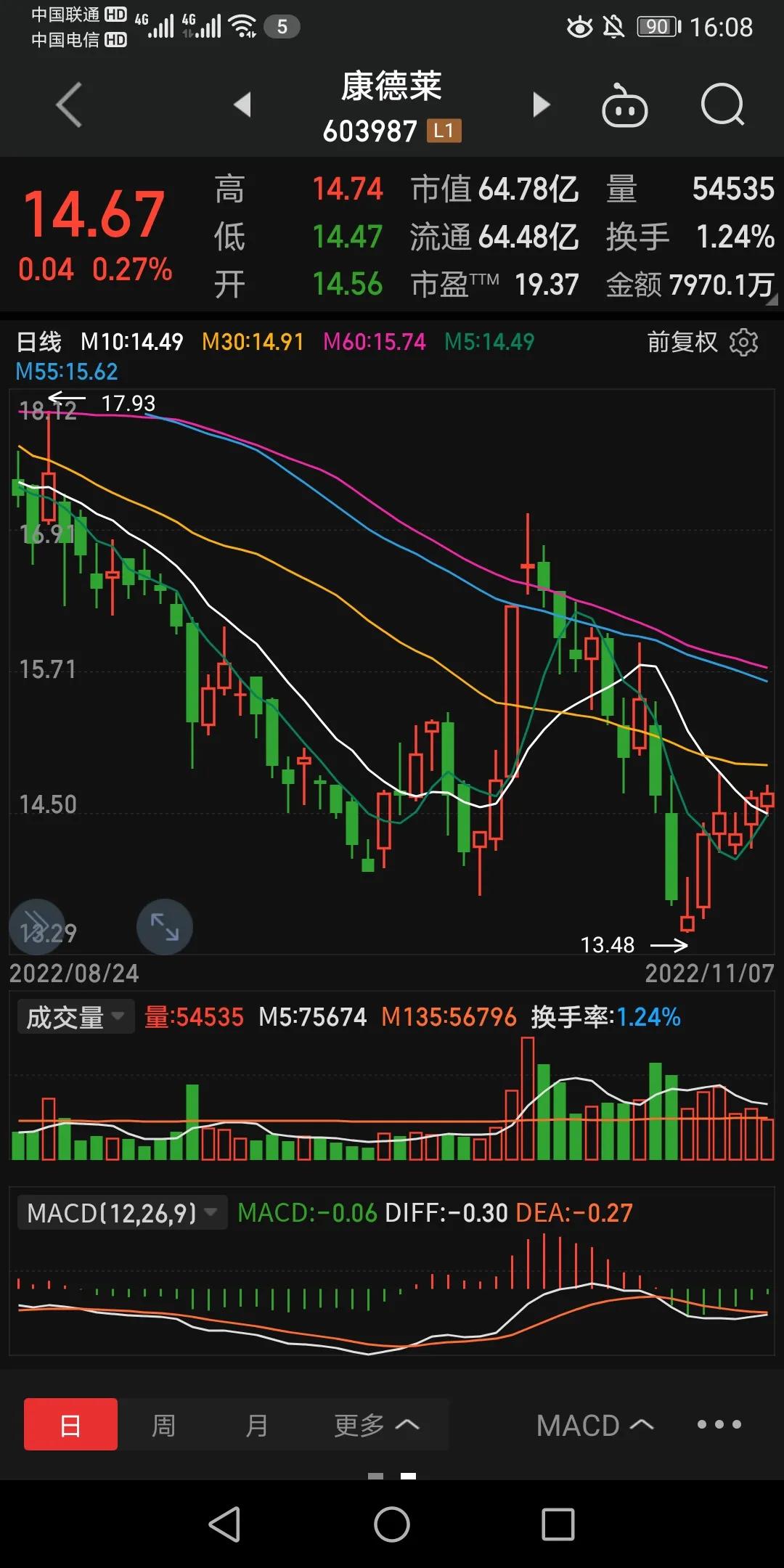
Task: Expand the 更多 periods menu
Action: 376,1425
